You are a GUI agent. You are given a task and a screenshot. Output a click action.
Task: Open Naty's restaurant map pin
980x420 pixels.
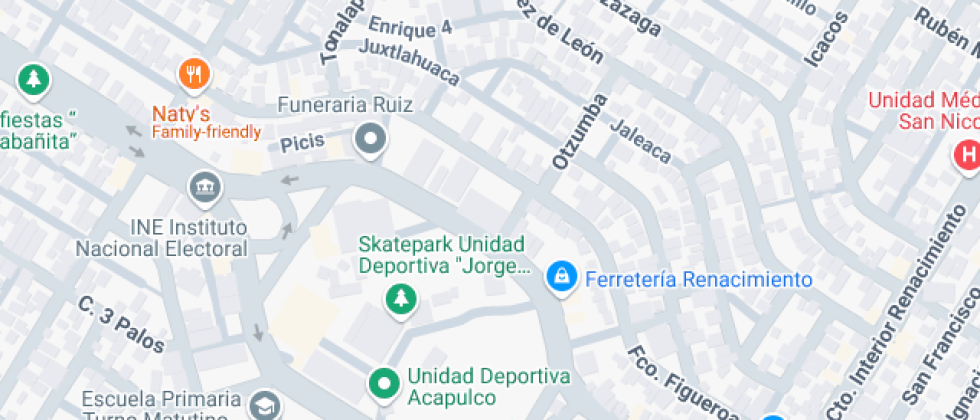pyautogui.click(x=193, y=73)
